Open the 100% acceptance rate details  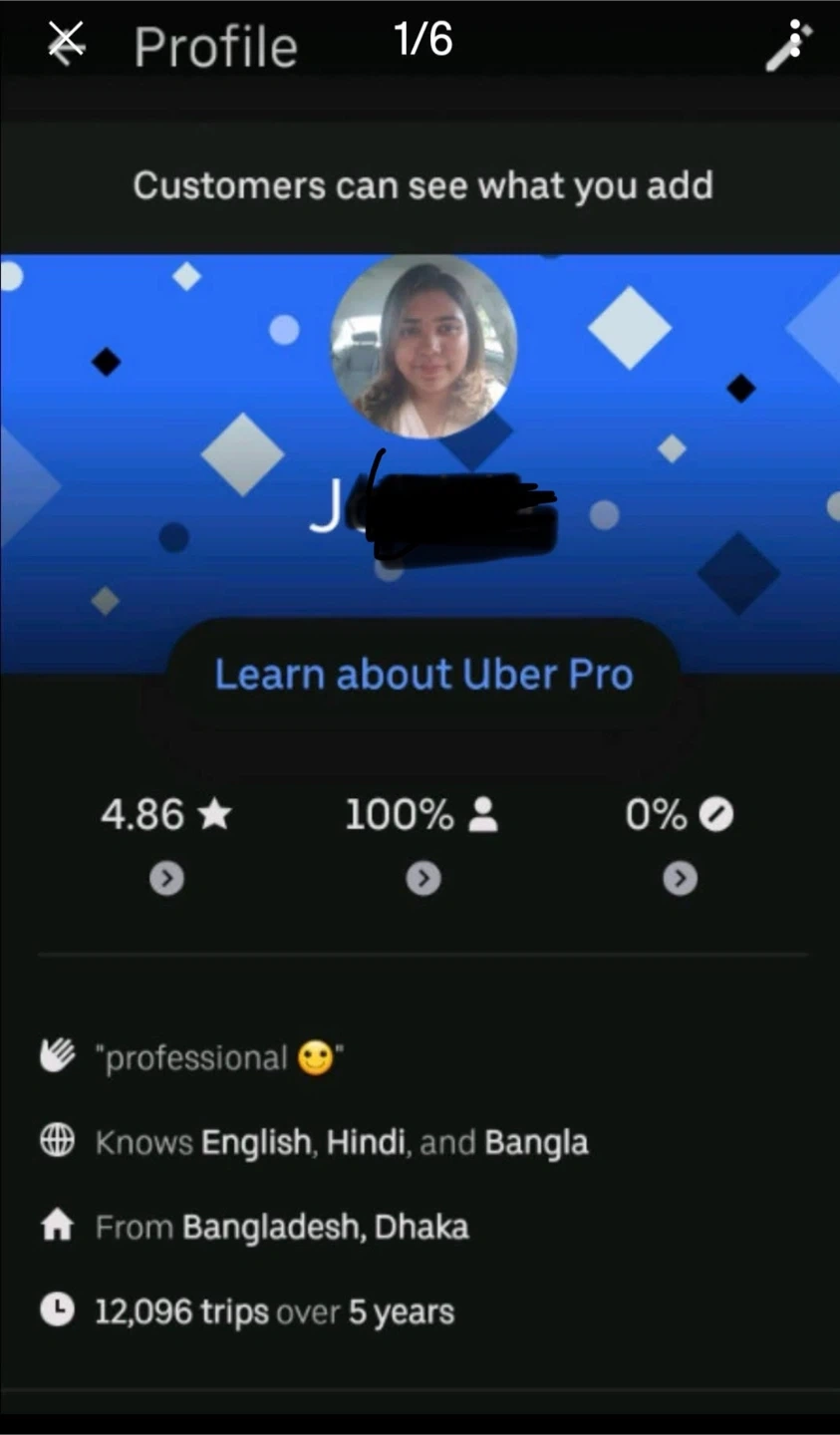[423, 878]
